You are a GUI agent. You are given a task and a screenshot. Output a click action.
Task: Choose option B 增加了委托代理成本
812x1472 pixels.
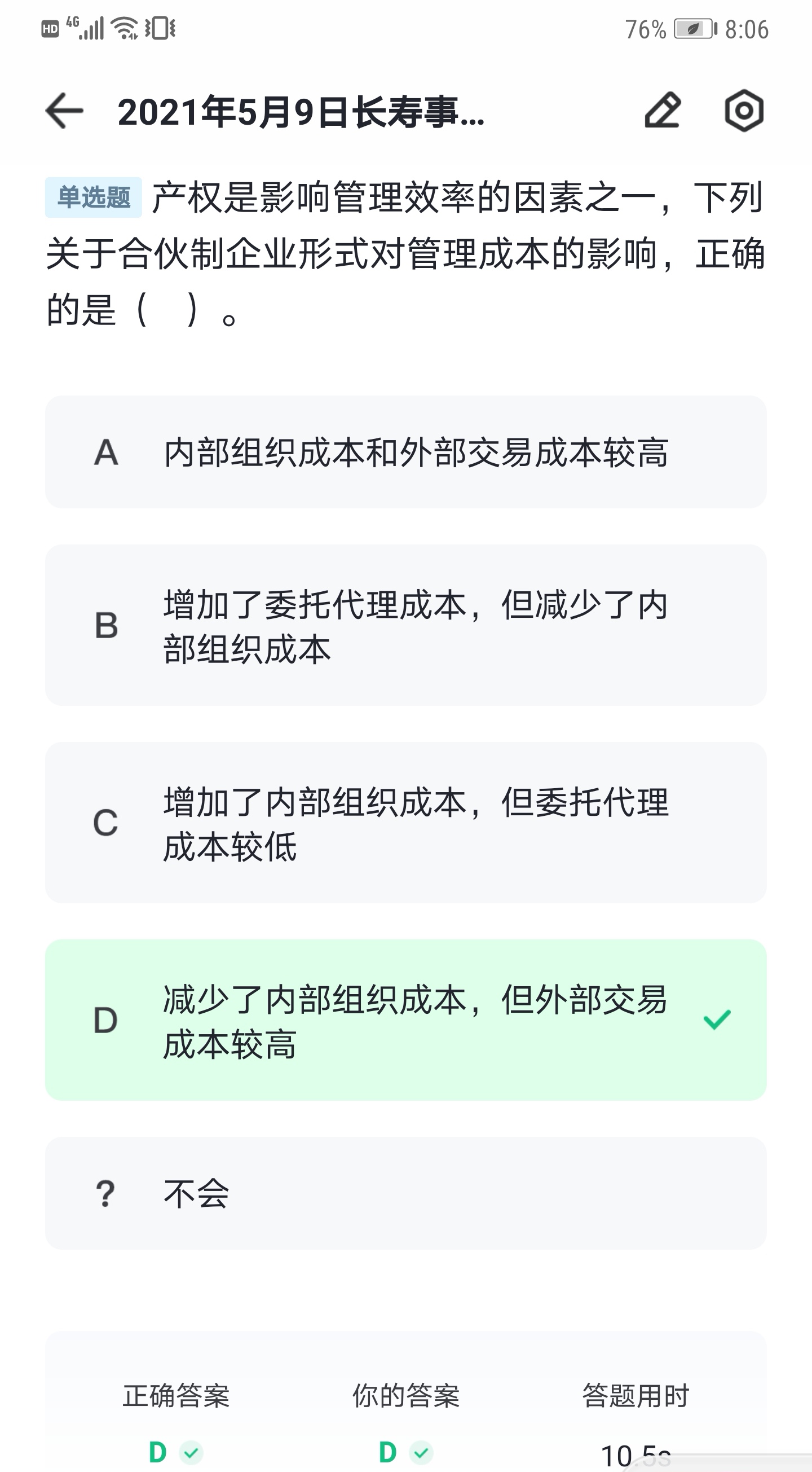405,625
